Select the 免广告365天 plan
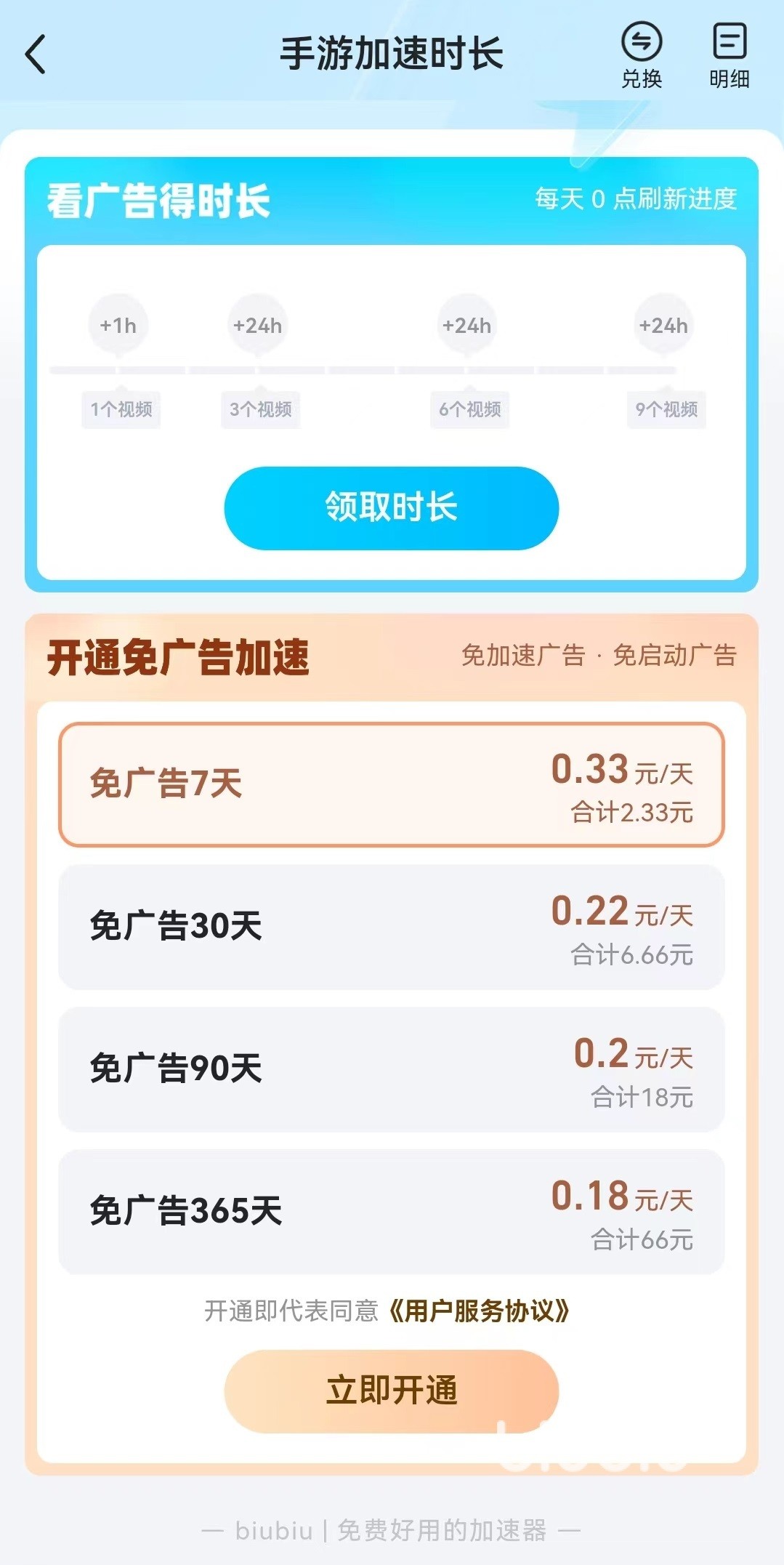This screenshot has width=784, height=1565. [x=391, y=1212]
